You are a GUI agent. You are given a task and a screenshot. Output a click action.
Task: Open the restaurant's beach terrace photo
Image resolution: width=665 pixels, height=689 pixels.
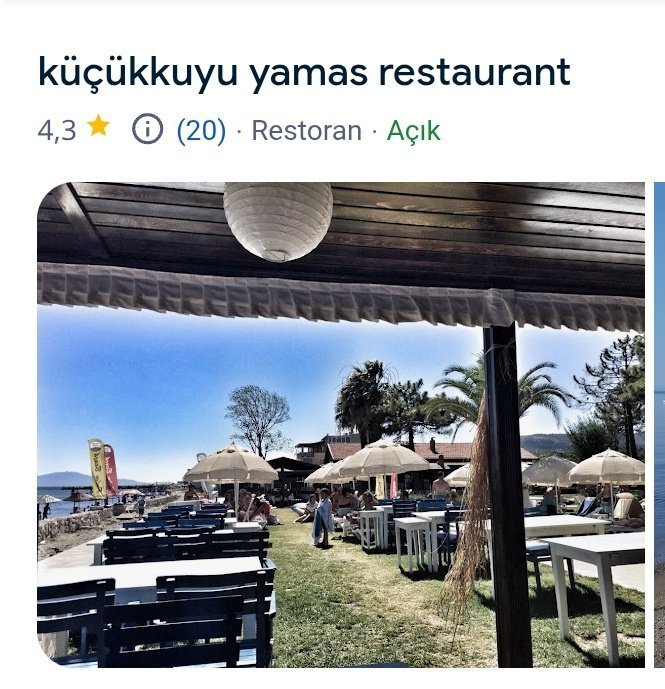tap(341, 424)
